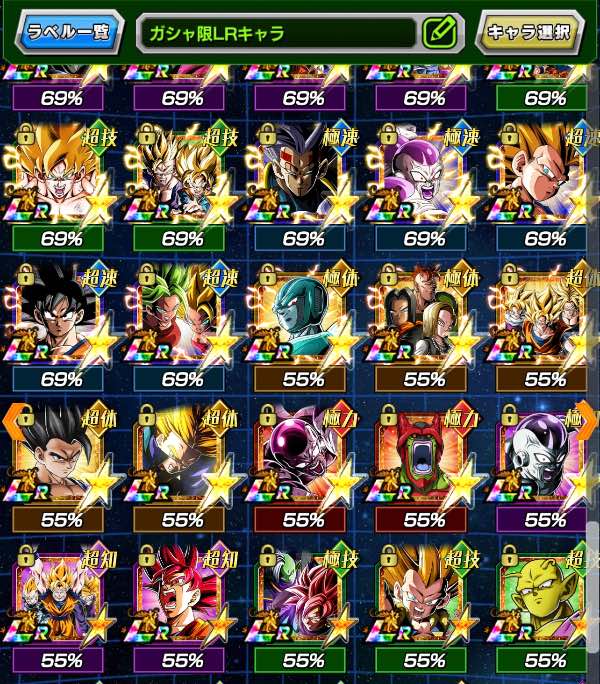The image size is (600, 684).
Task: Go to the previous page with the left arrow
Action: pos(11,422)
